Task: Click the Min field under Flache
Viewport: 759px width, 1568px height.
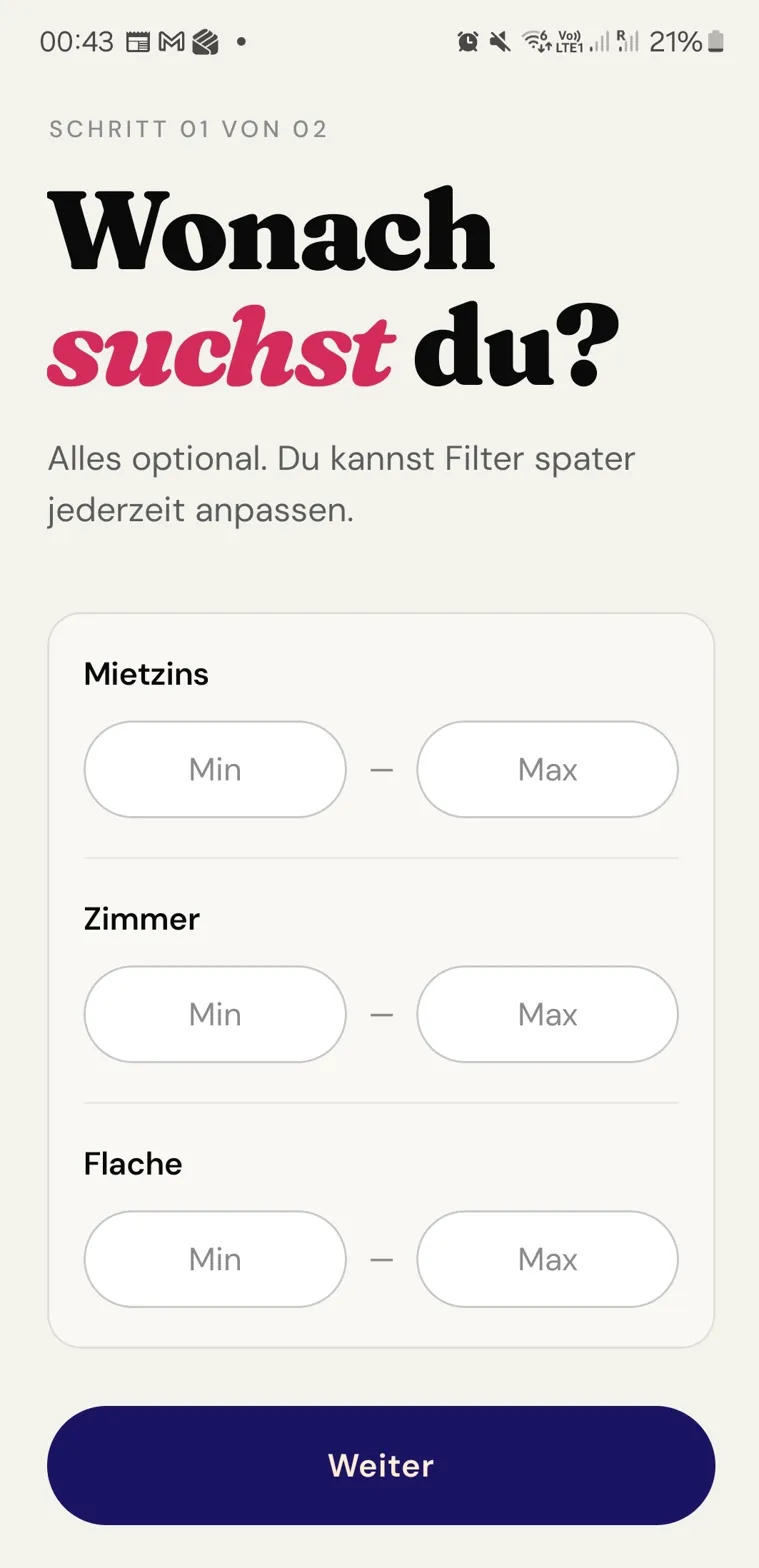Action: 214,1259
